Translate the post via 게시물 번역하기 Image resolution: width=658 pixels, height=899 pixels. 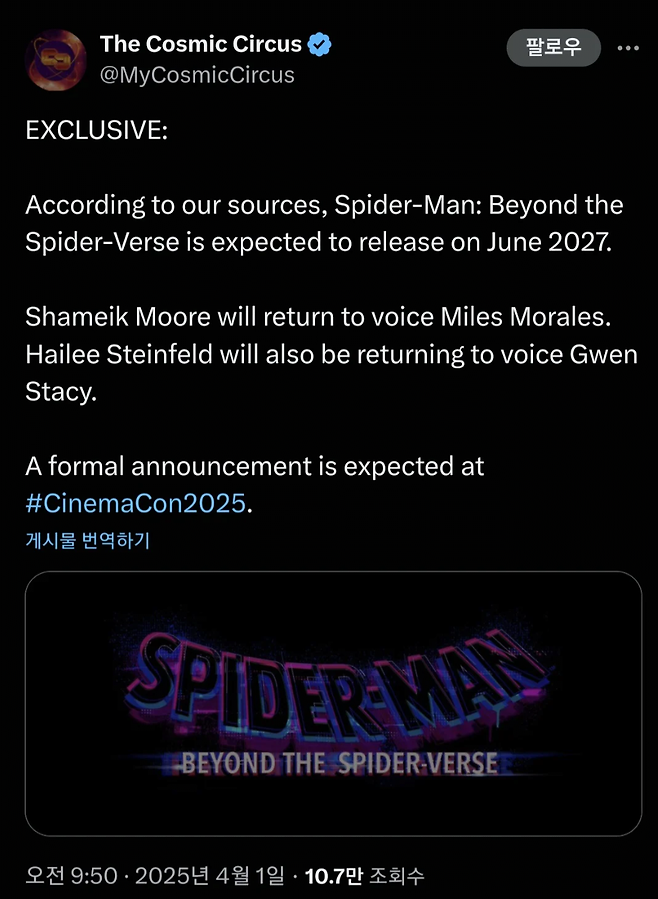[87, 540]
